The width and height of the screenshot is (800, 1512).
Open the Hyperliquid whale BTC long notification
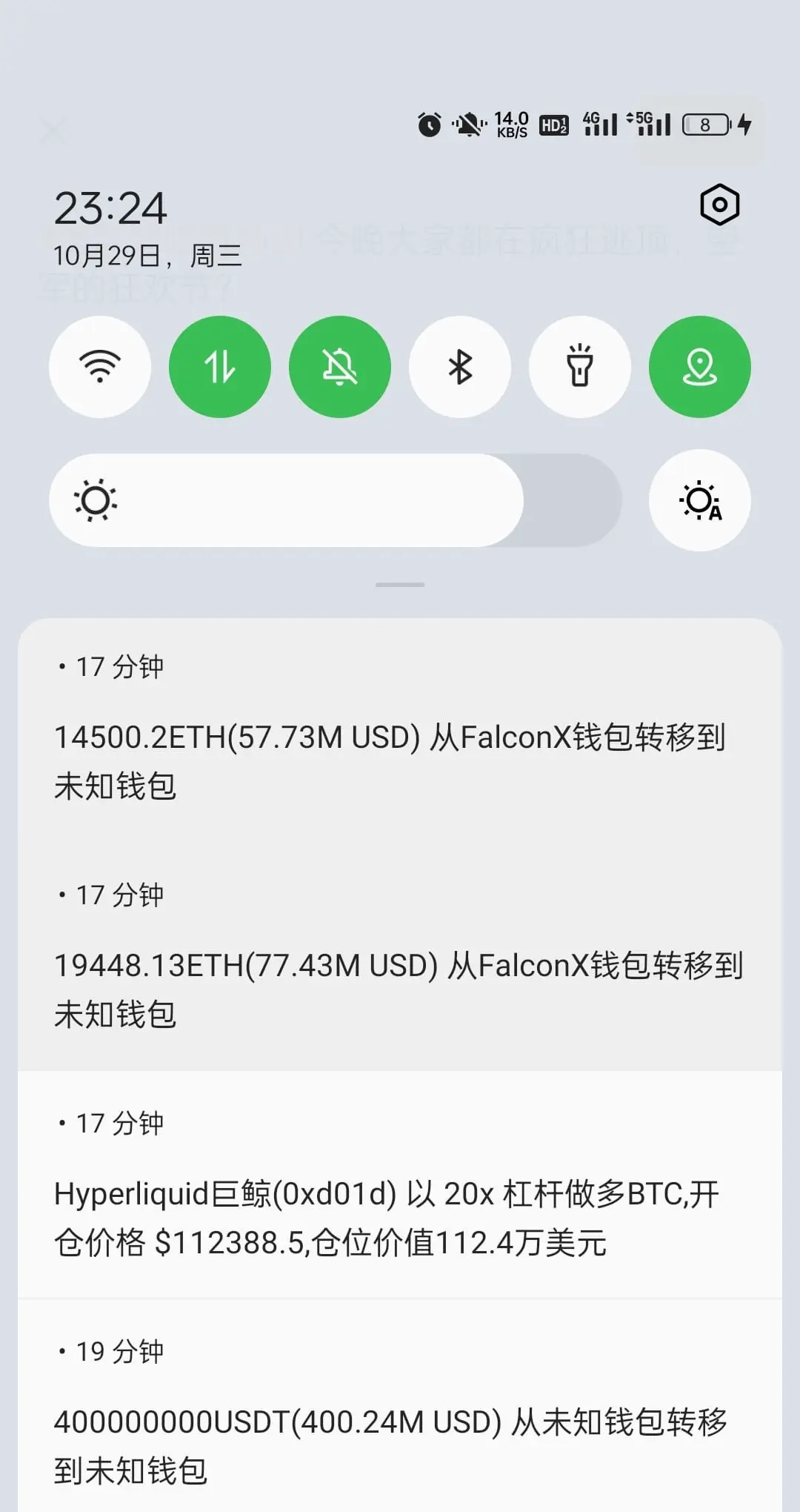pyautogui.click(x=400, y=1184)
